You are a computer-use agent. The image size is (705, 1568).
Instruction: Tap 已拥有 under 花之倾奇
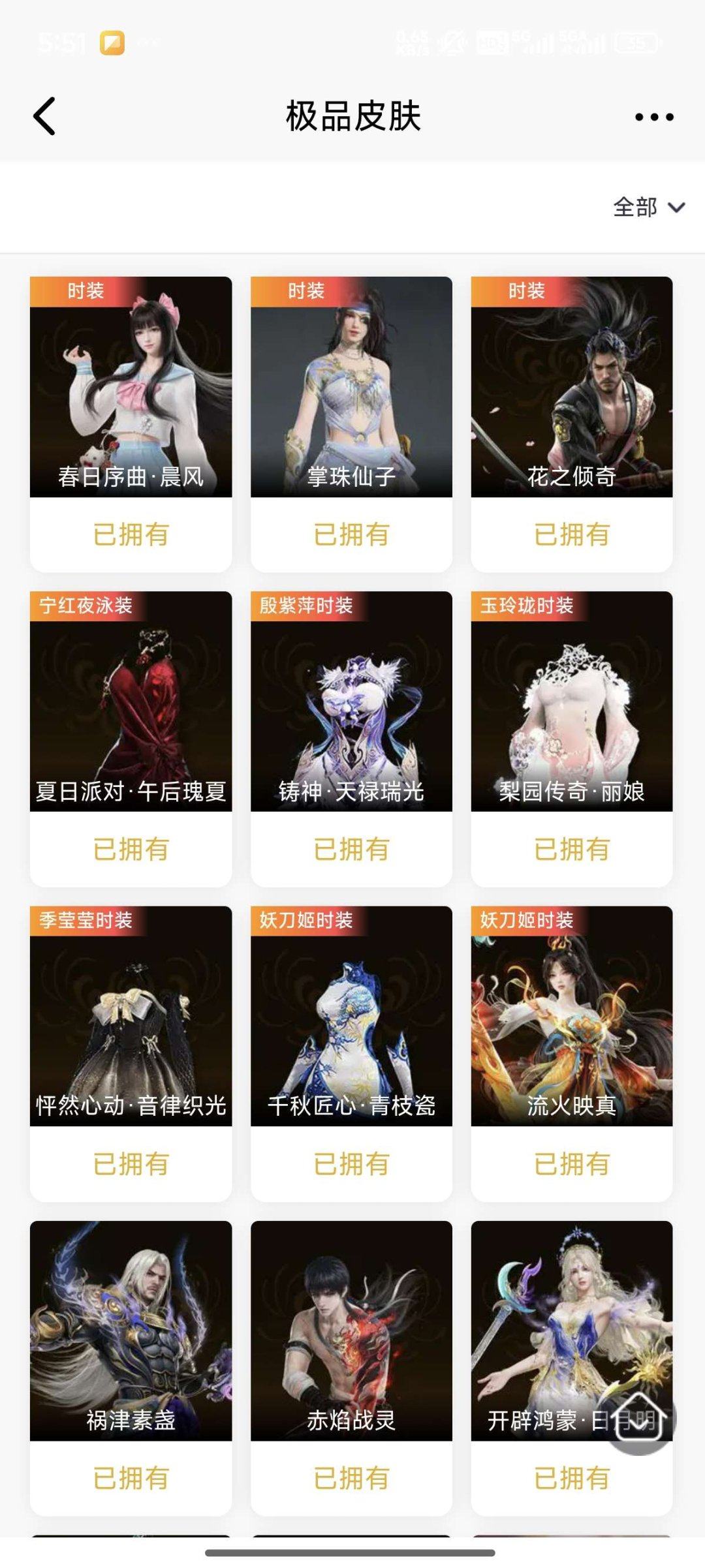(x=571, y=536)
